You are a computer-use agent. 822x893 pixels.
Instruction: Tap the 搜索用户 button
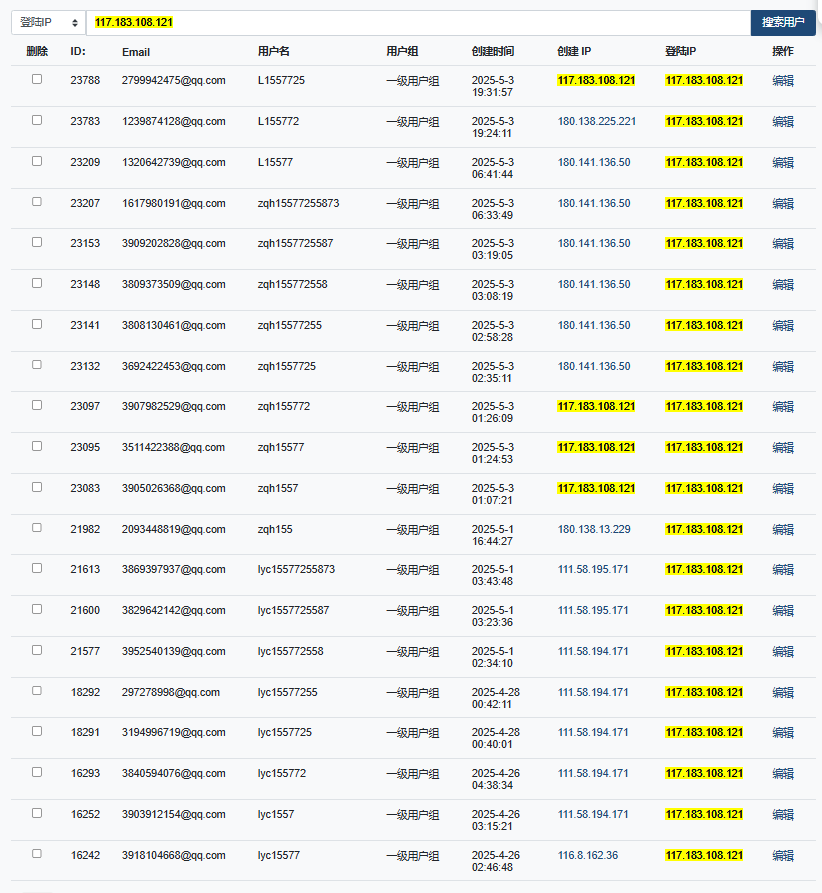click(783, 23)
